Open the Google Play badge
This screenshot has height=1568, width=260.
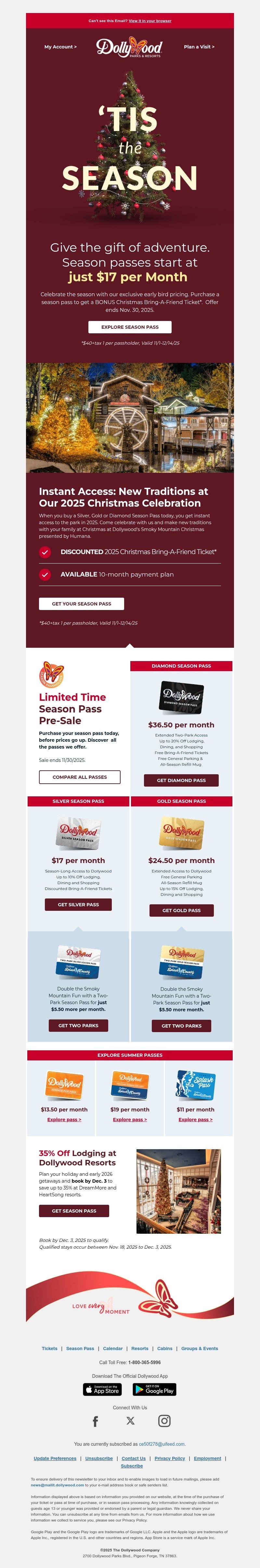click(155, 1390)
